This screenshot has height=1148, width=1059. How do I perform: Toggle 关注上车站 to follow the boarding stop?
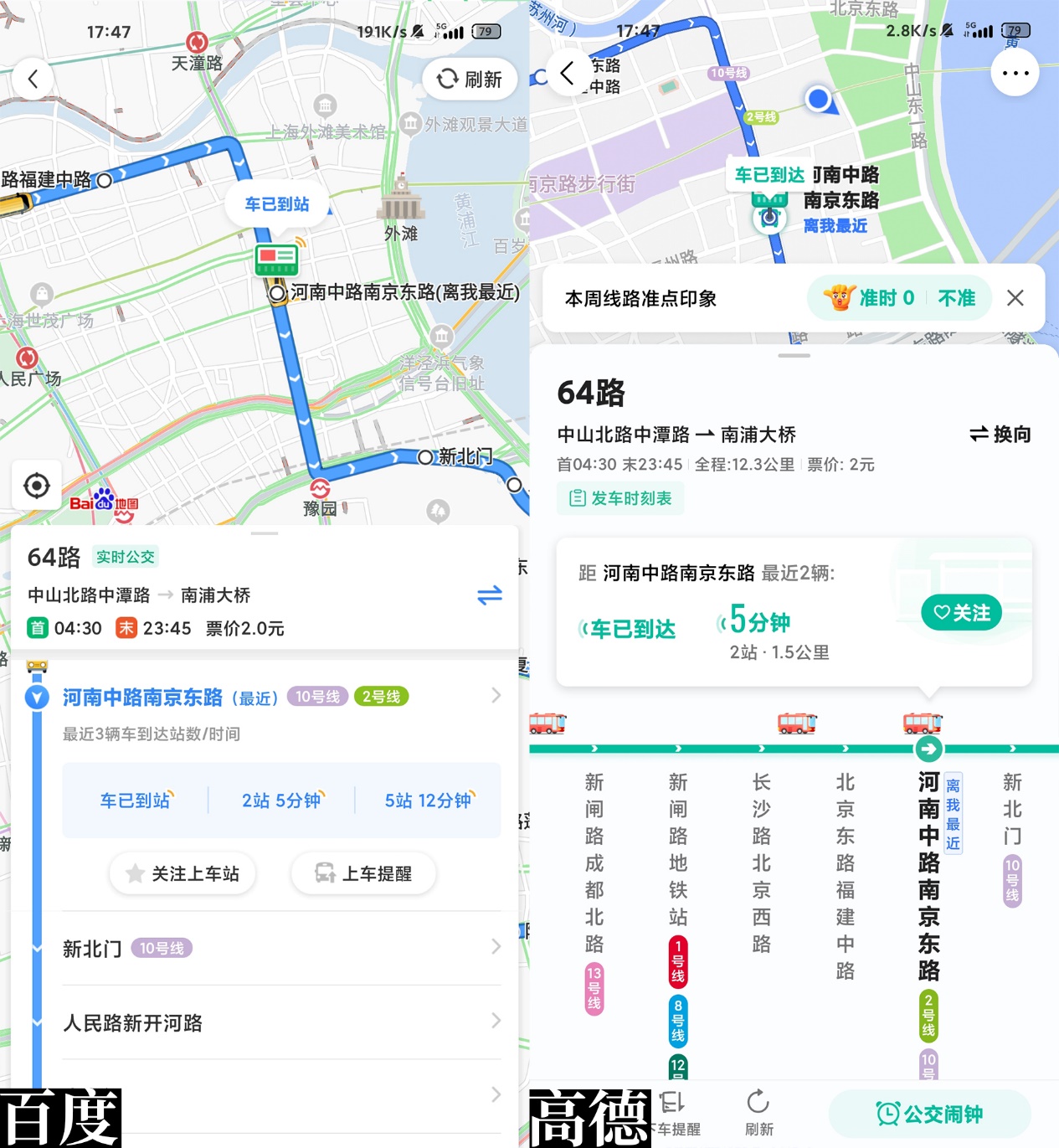(x=182, y=873)
